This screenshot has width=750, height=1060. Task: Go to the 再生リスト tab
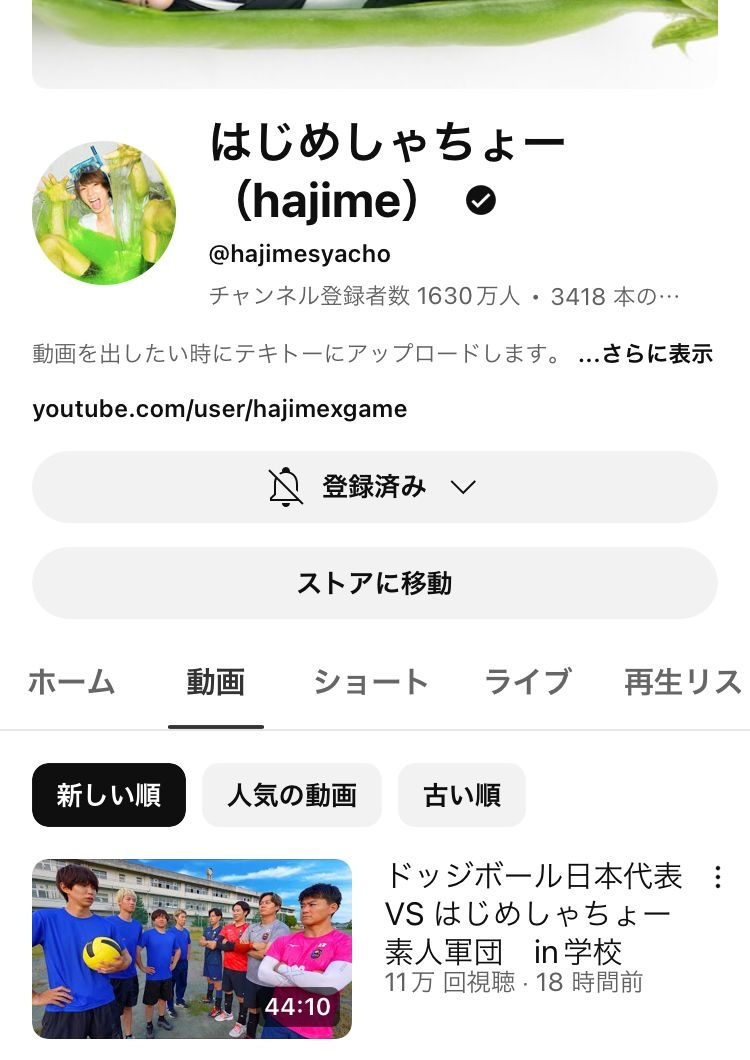click(x=683, y=683)
